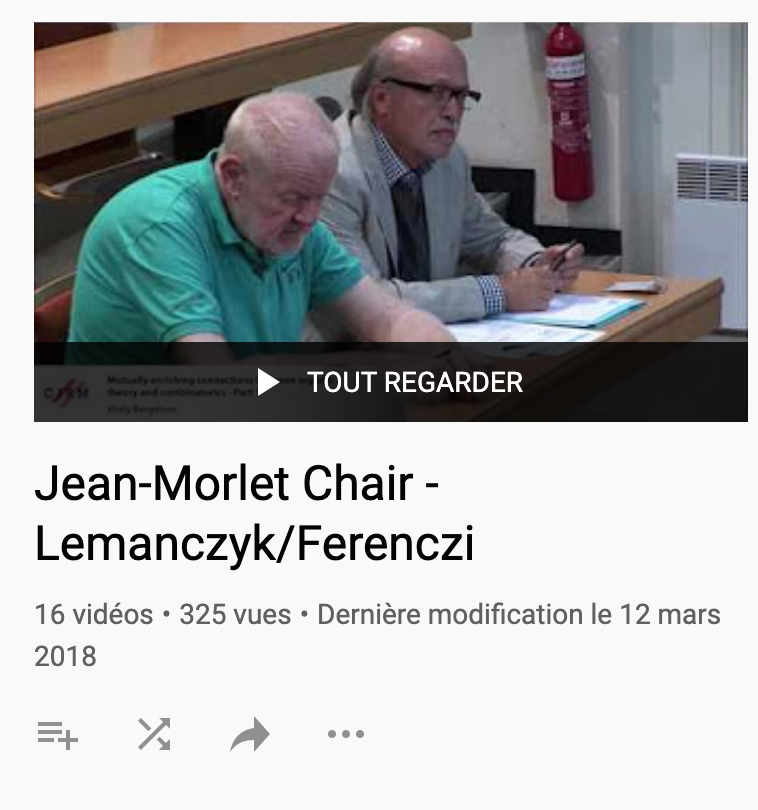Open the three-dot more options menu
This screenshot has height=810, width=758.
(346, 736)
